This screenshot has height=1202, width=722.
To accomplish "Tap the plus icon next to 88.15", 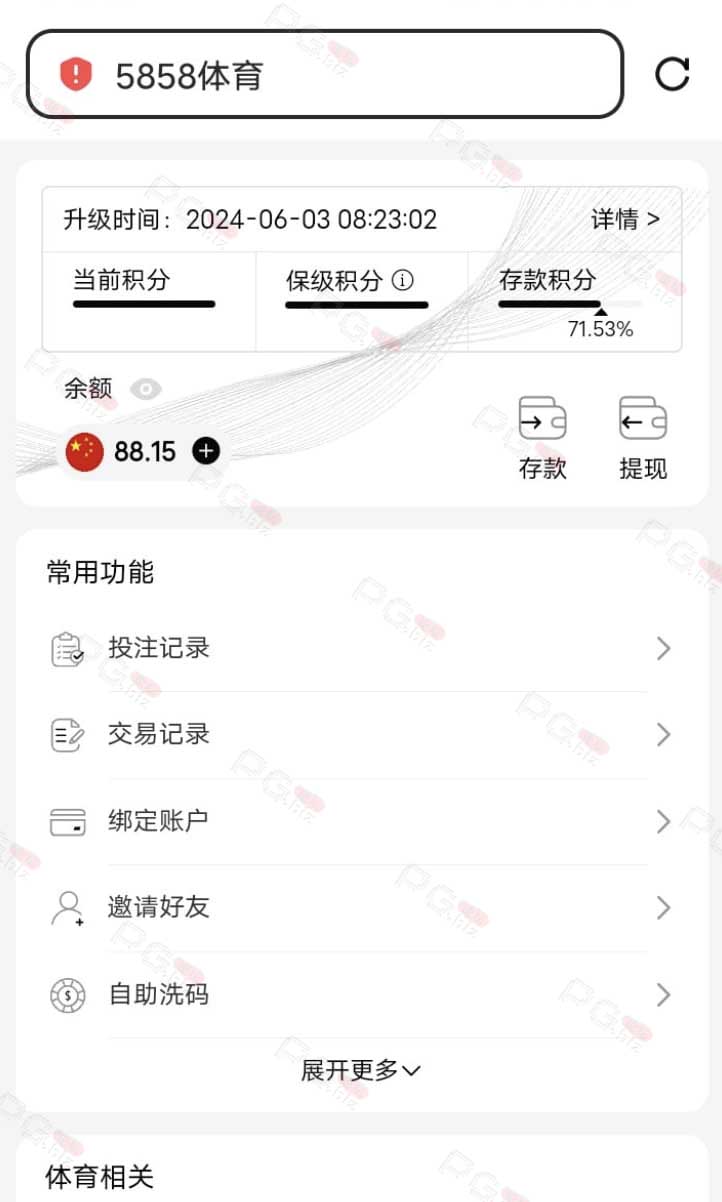I will pyautogui.click(x=205, y=451).
